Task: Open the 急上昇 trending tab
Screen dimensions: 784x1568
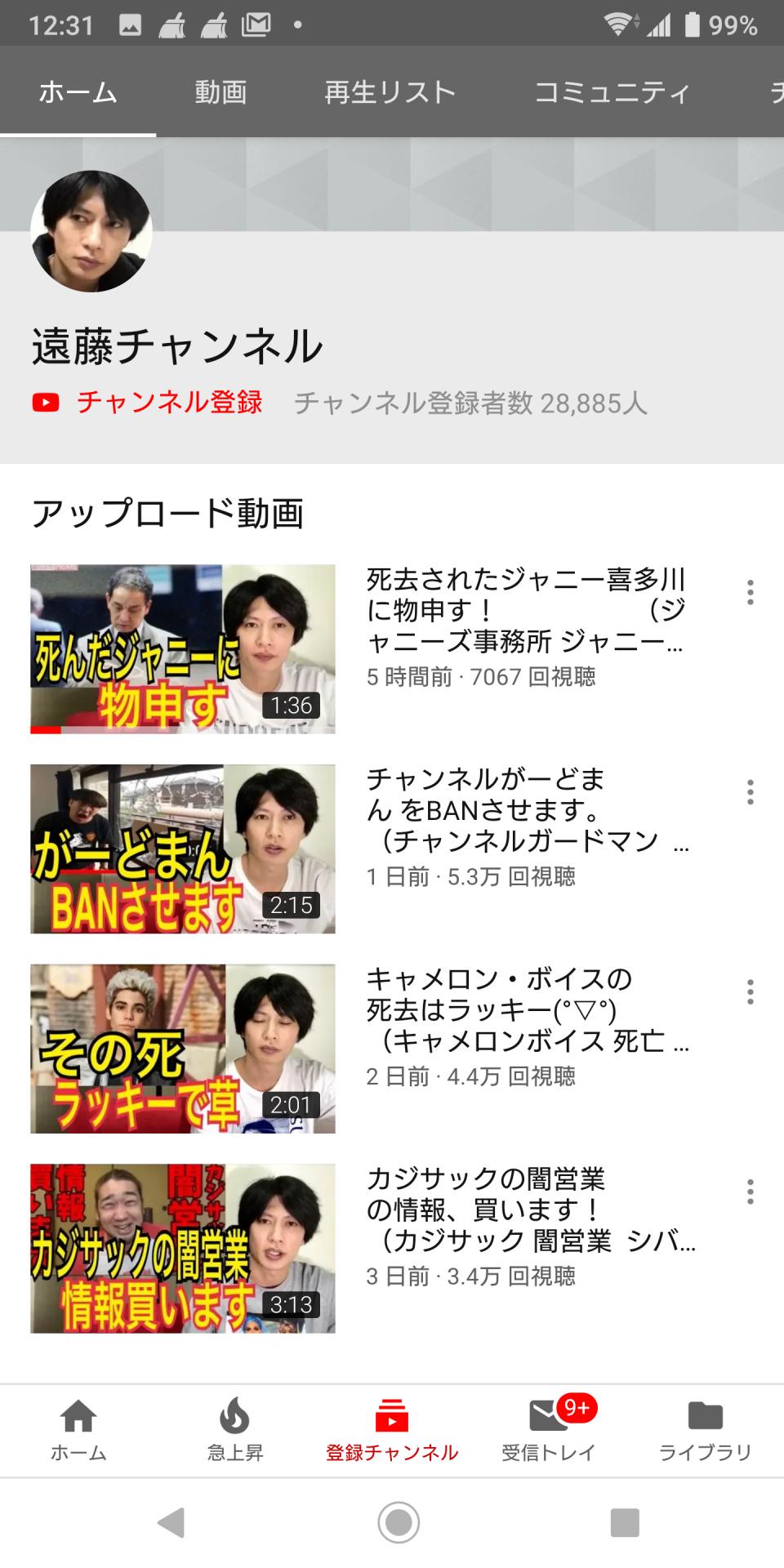Action: point(235,1429)
